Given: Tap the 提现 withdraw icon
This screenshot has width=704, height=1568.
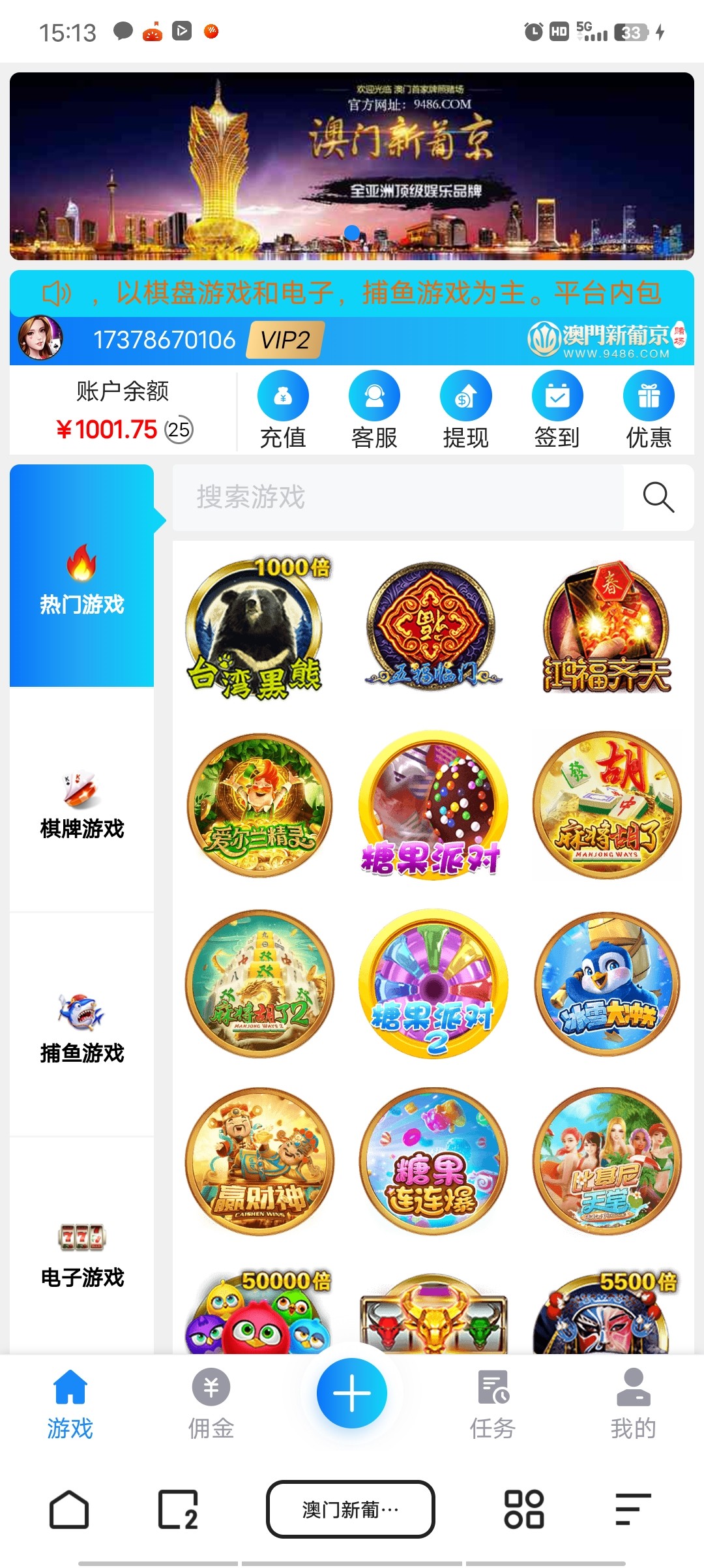Looking at the screenshot, I should click(x=465, y=408).
